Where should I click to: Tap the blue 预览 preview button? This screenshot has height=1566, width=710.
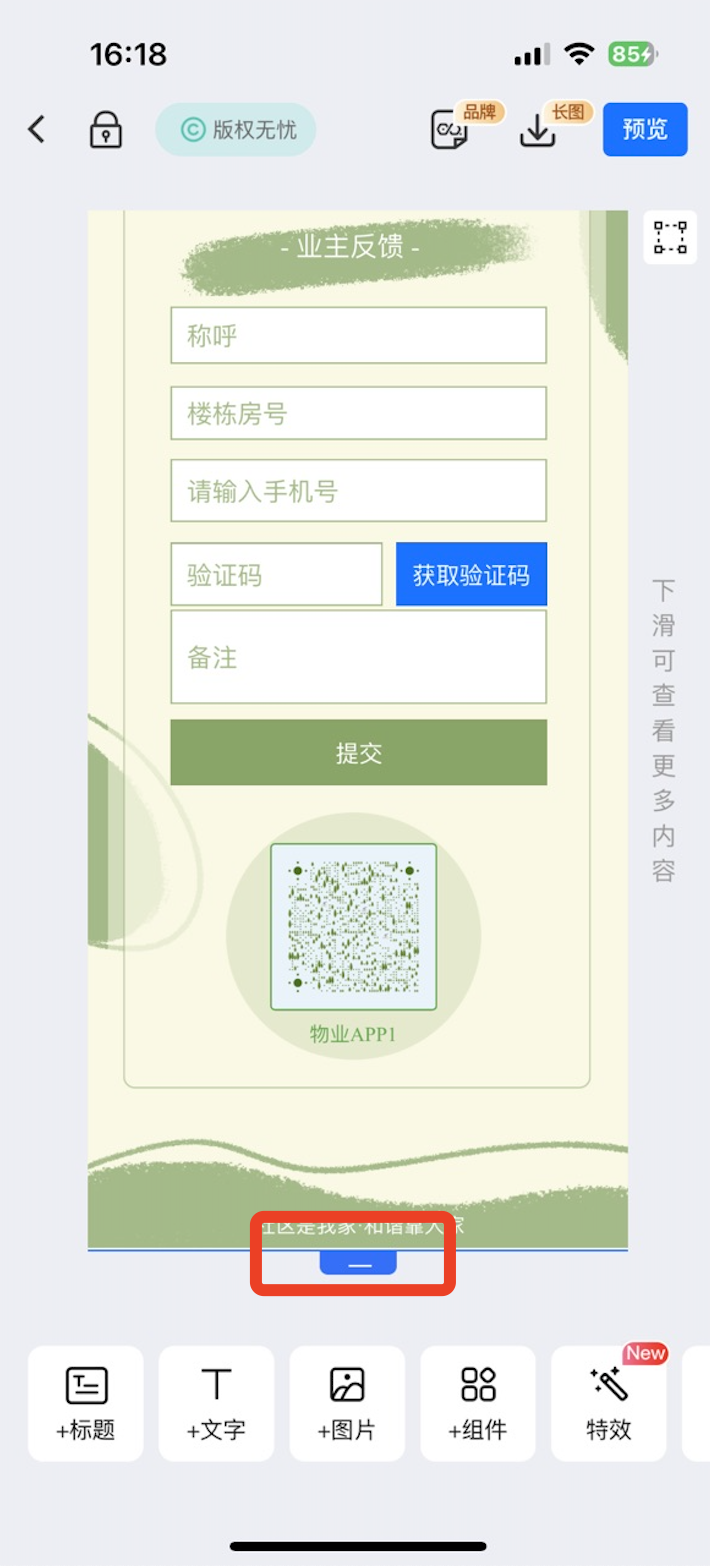pos(645,130)
